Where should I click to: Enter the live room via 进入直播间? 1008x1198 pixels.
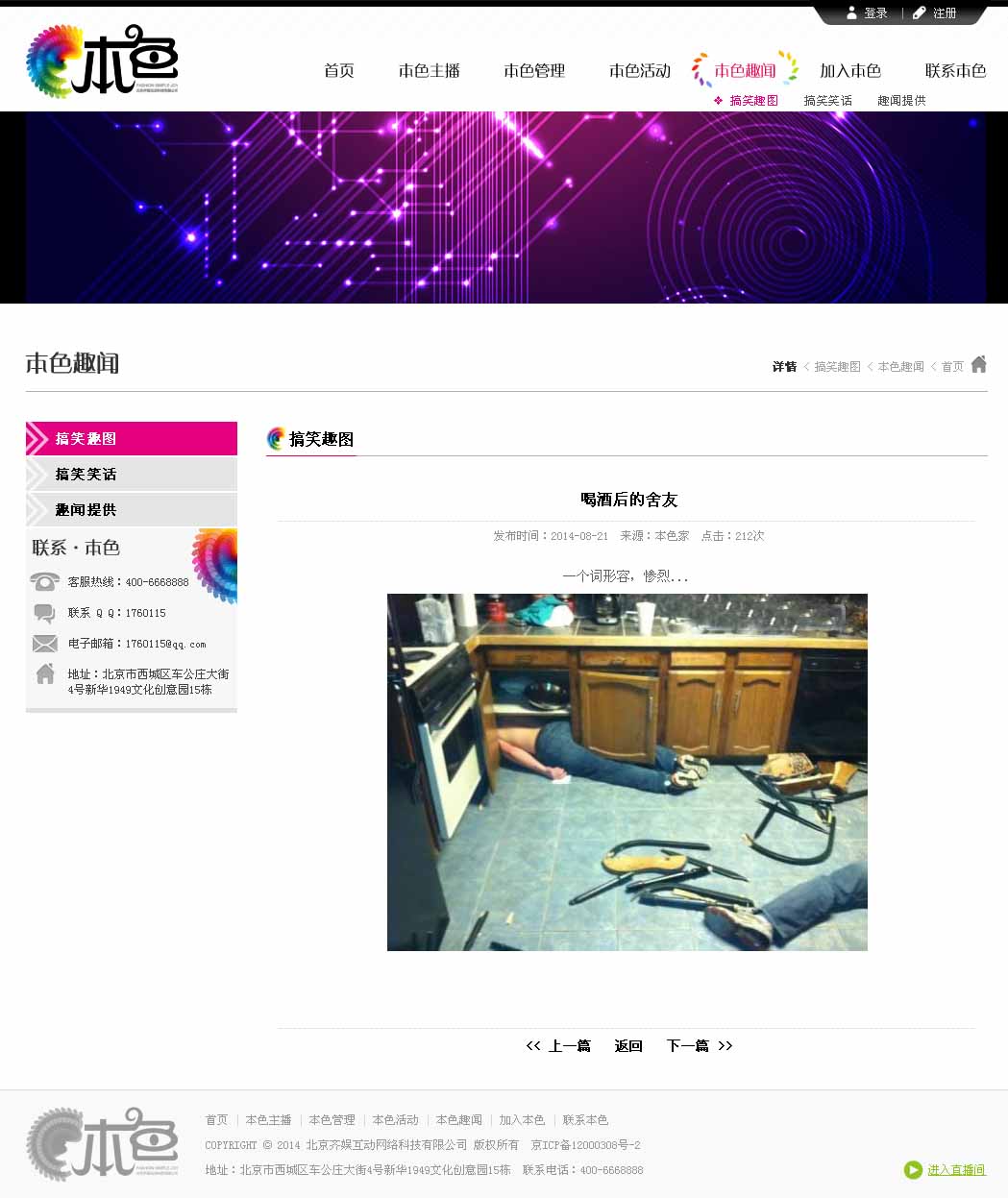pos(955,1170)
